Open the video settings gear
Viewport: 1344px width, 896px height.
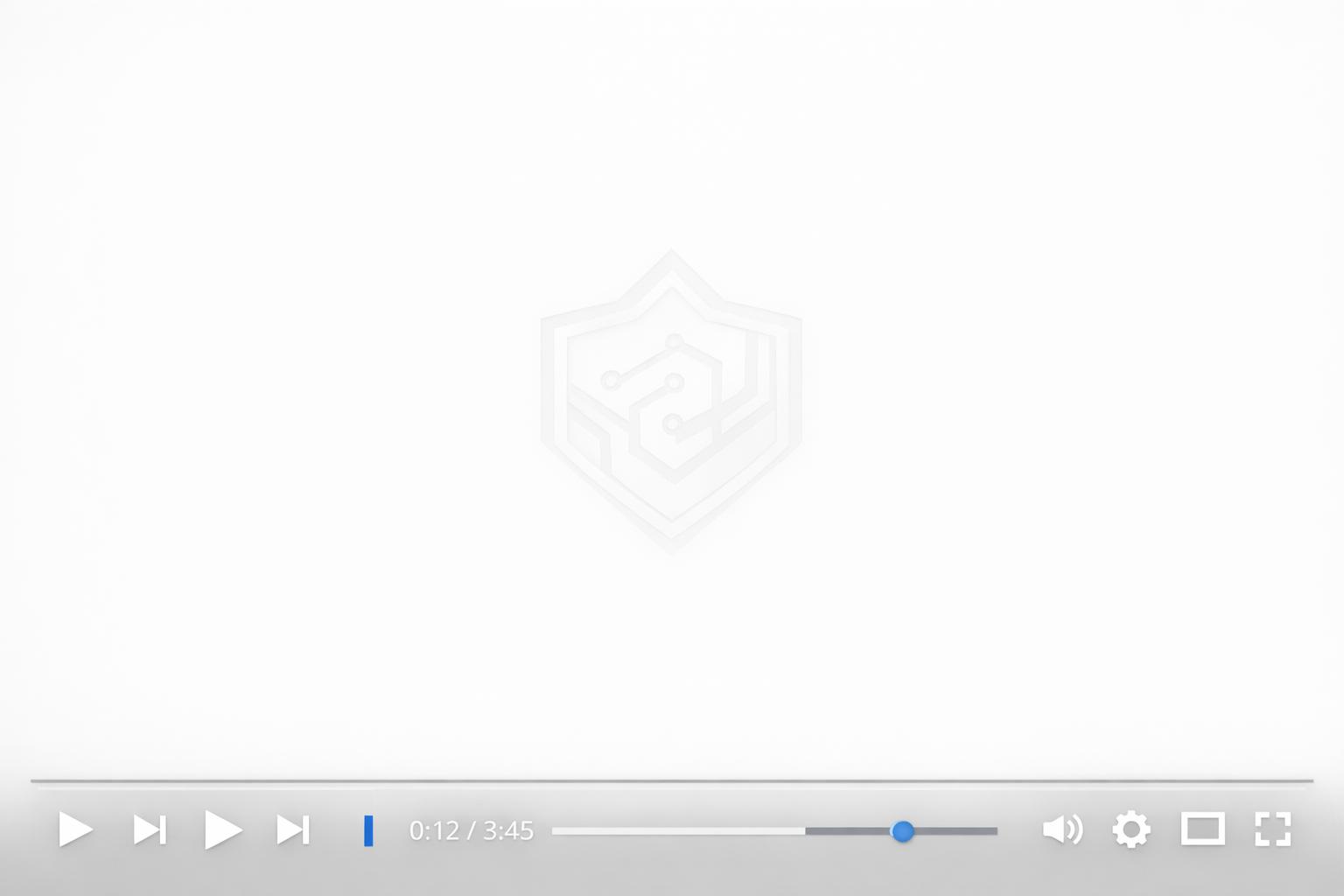pos(1130,829)
